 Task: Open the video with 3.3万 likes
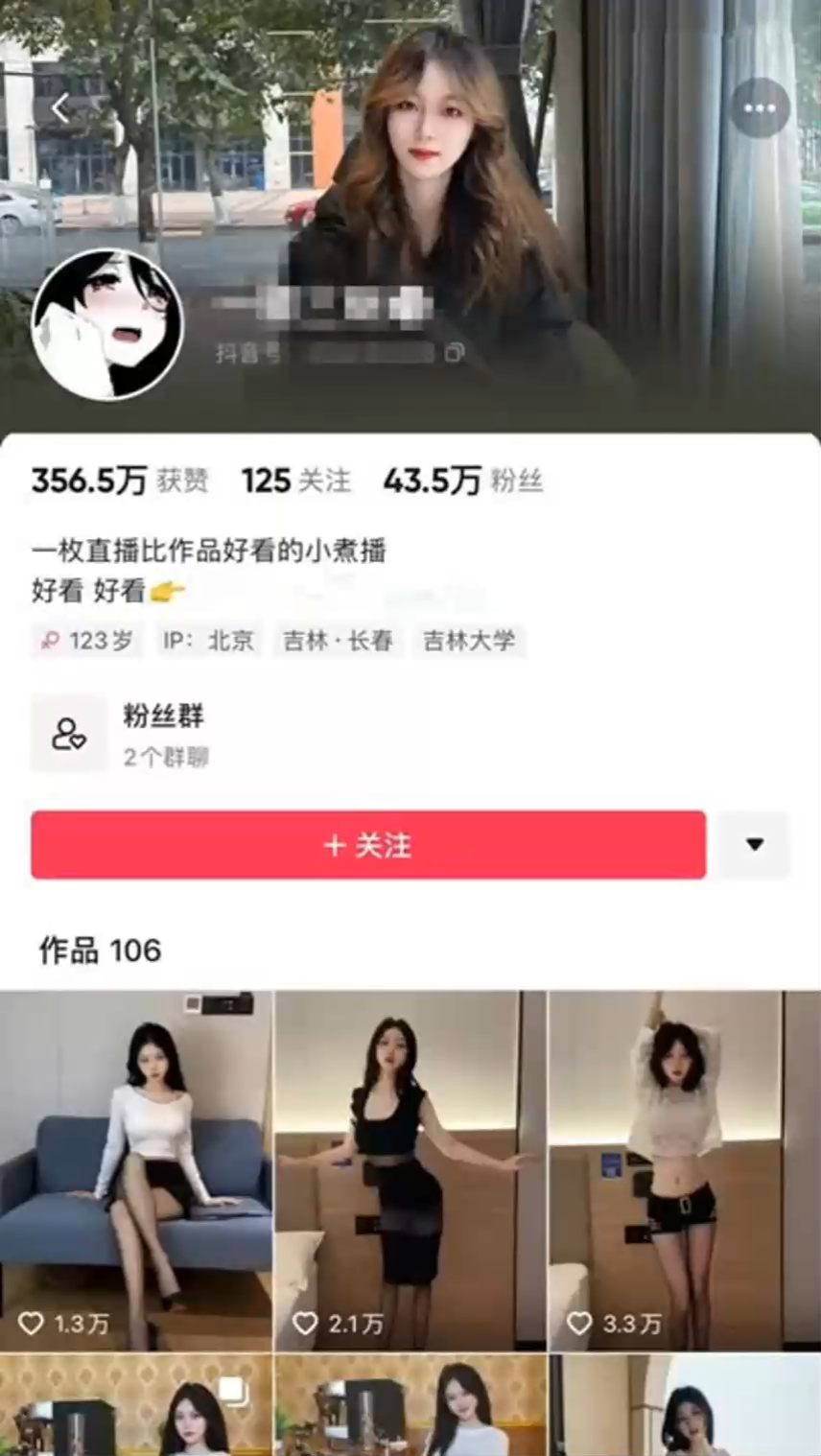(684, 1170)
